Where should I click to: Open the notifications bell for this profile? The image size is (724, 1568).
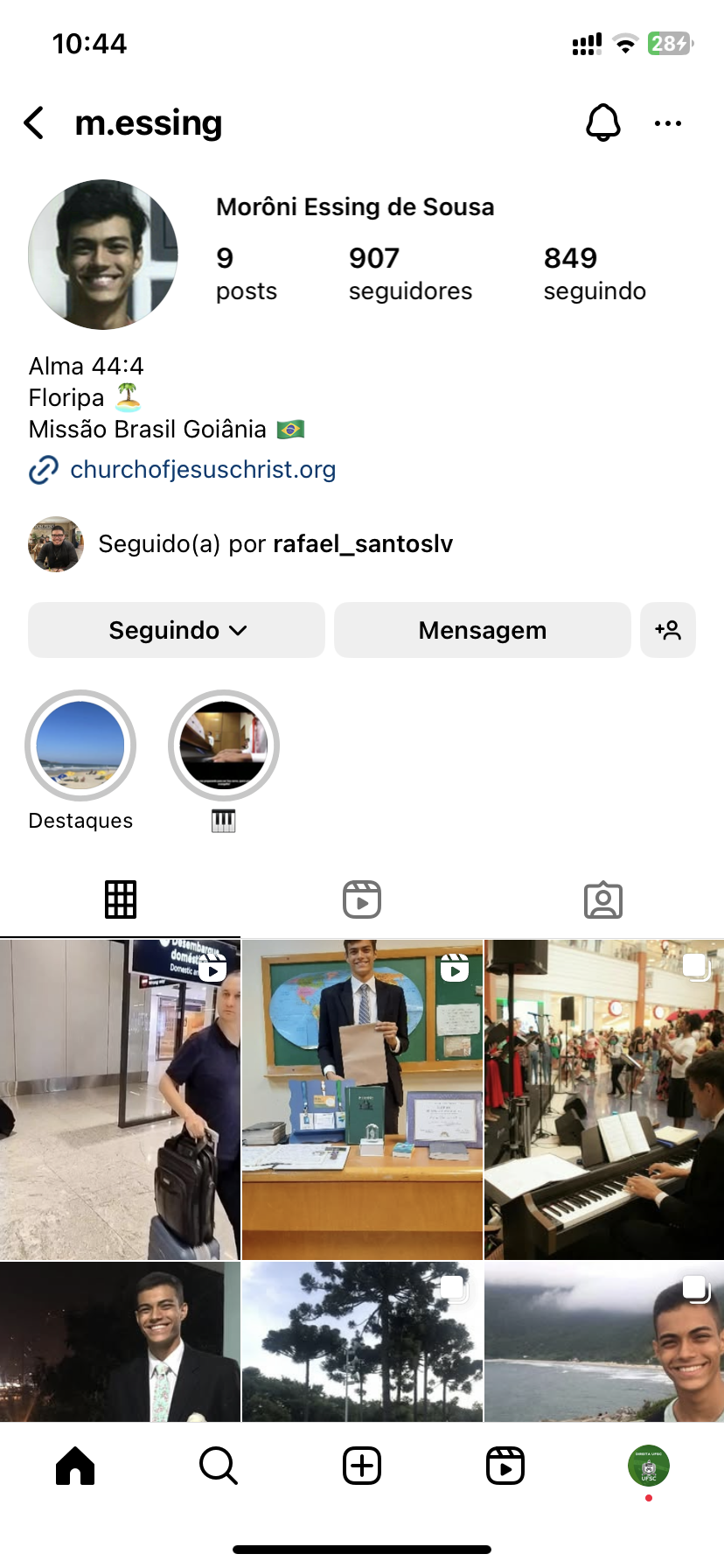point(602,123)
